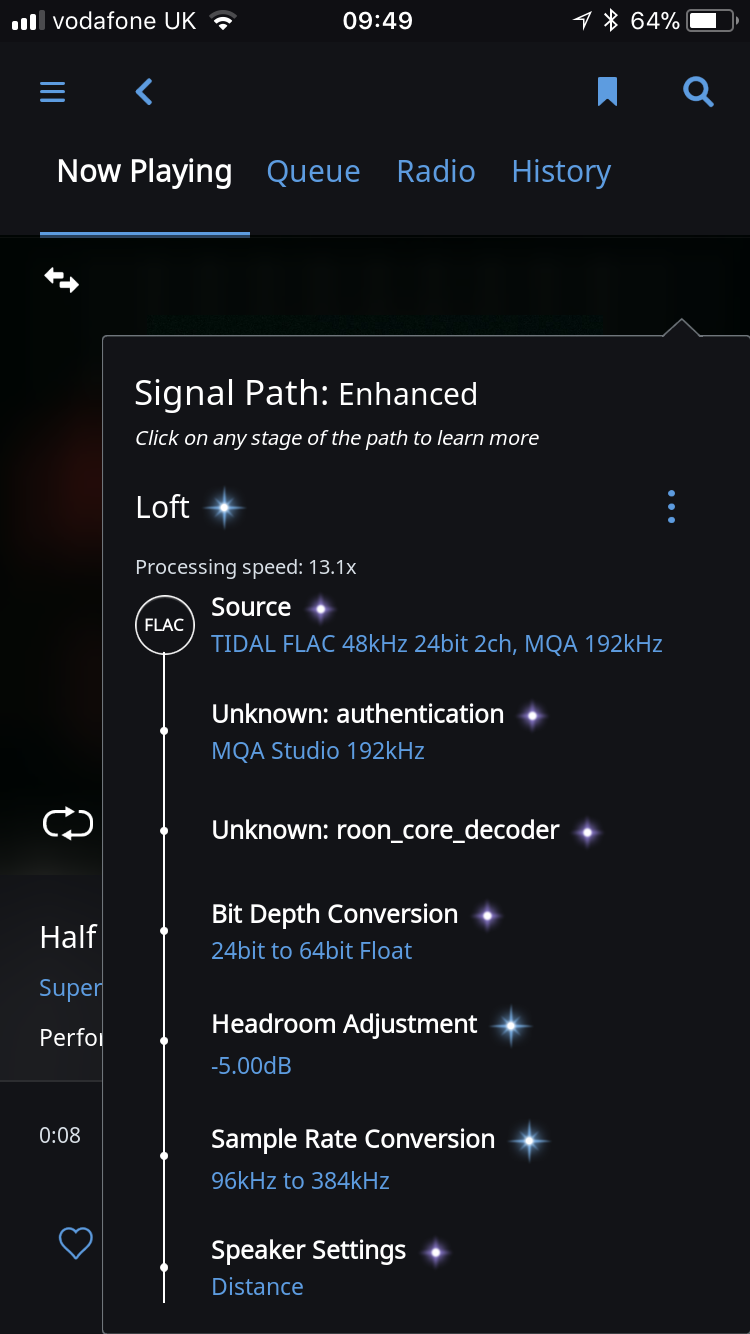Open the bookmark icon

(607, 92)
